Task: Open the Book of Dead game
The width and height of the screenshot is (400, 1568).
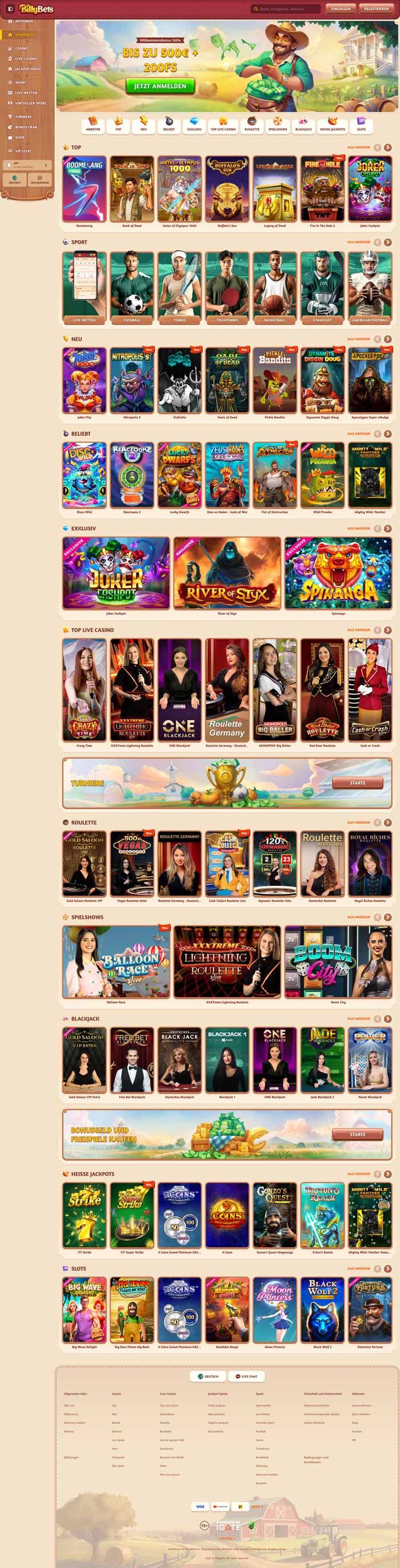Action: click(x=131, y=189)
